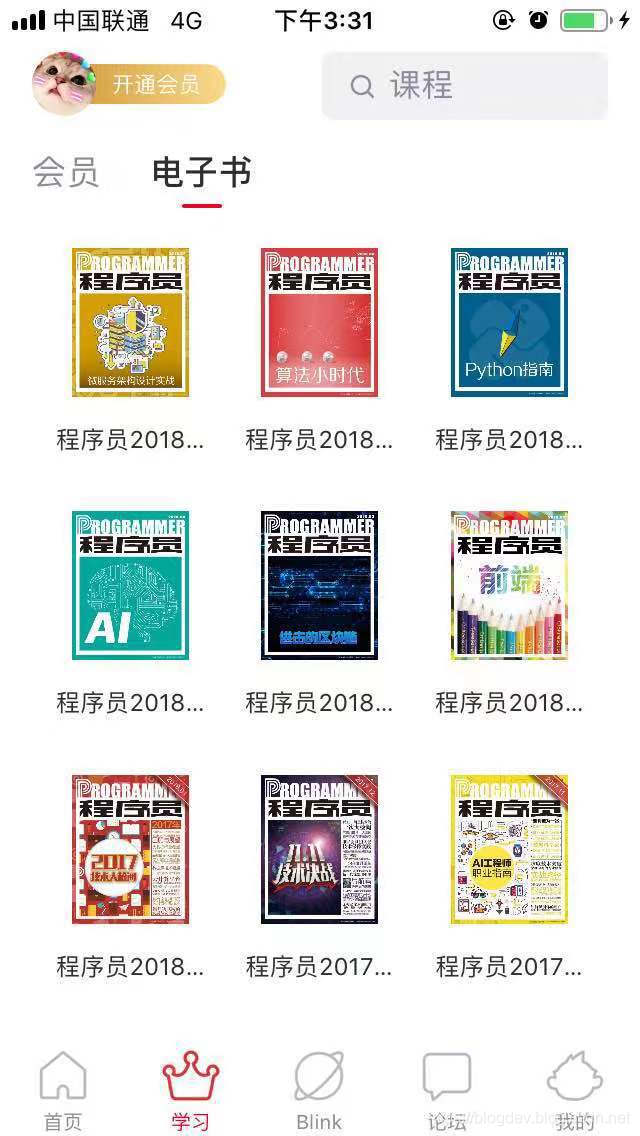640x1136 pixels.
Task: Open the Python指南 magazine issue
Action: (x=509, y=322)
